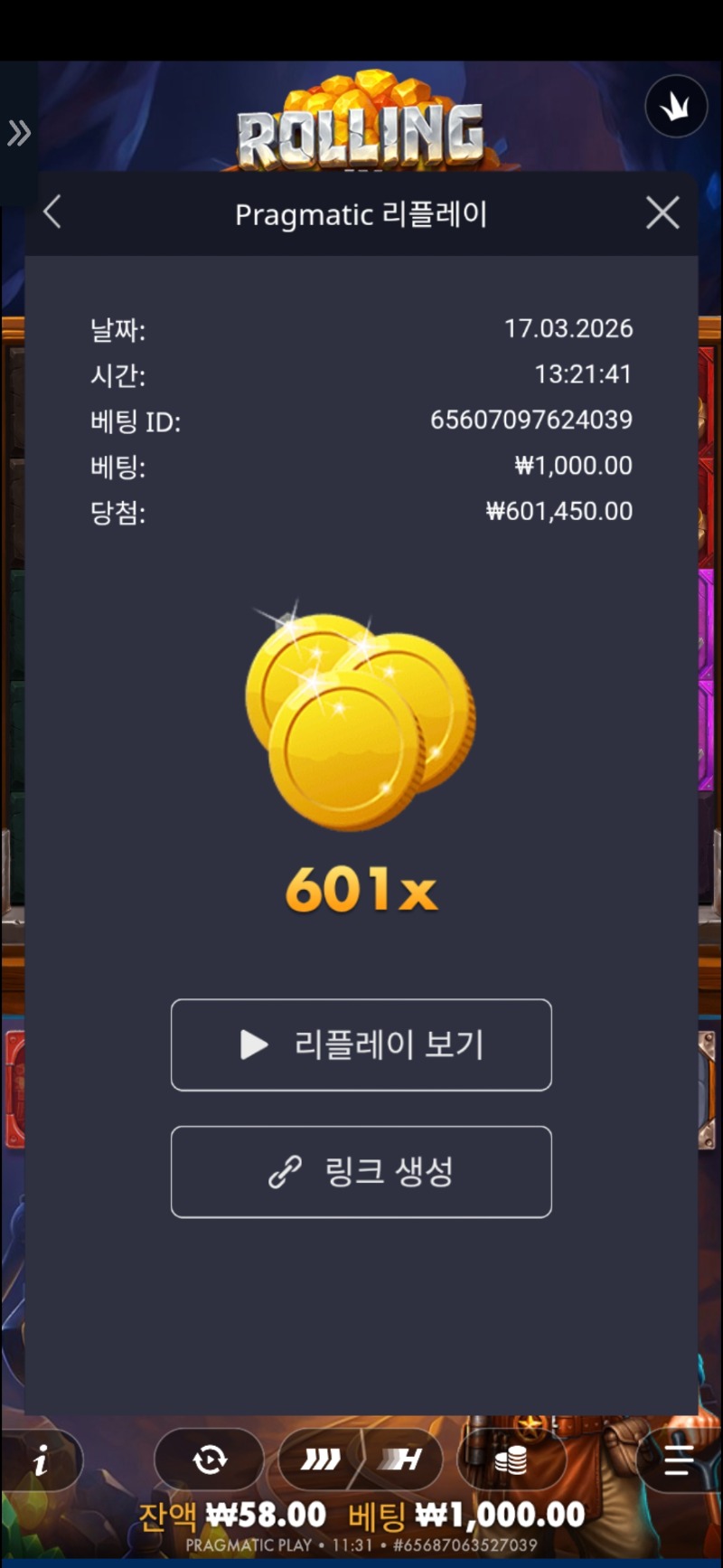
Task: Go back from the Pragmatic replay dialog
Action: 52,213
